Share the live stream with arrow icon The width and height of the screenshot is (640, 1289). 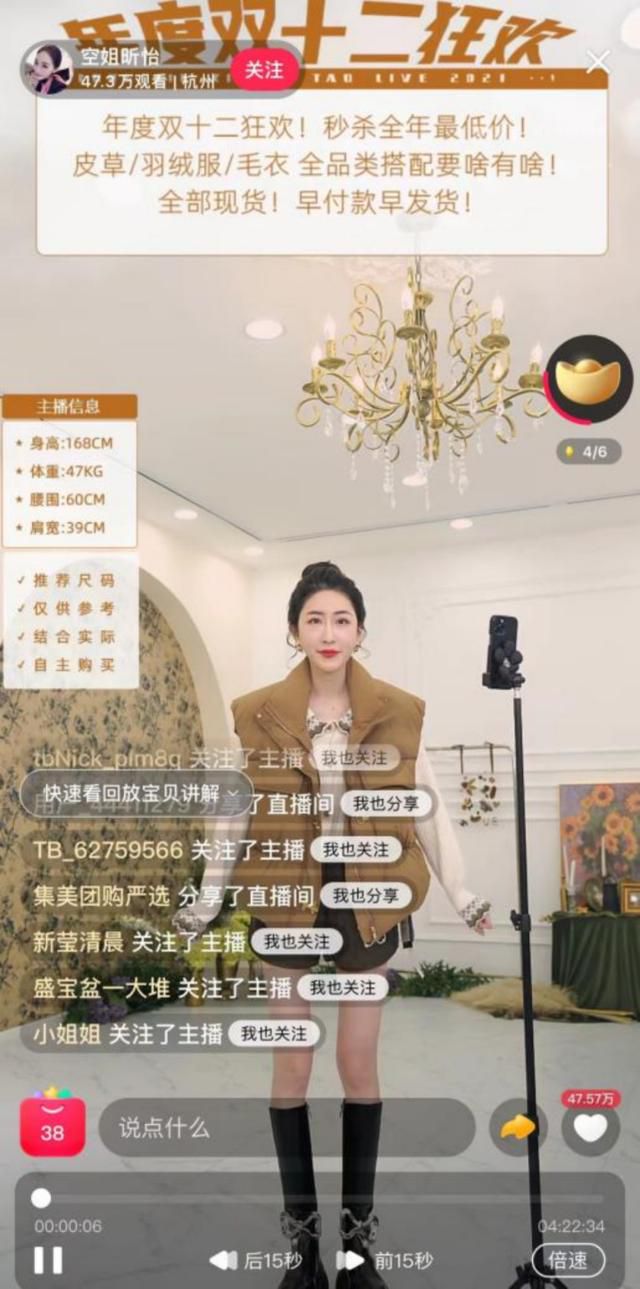tap(519, 1128)
